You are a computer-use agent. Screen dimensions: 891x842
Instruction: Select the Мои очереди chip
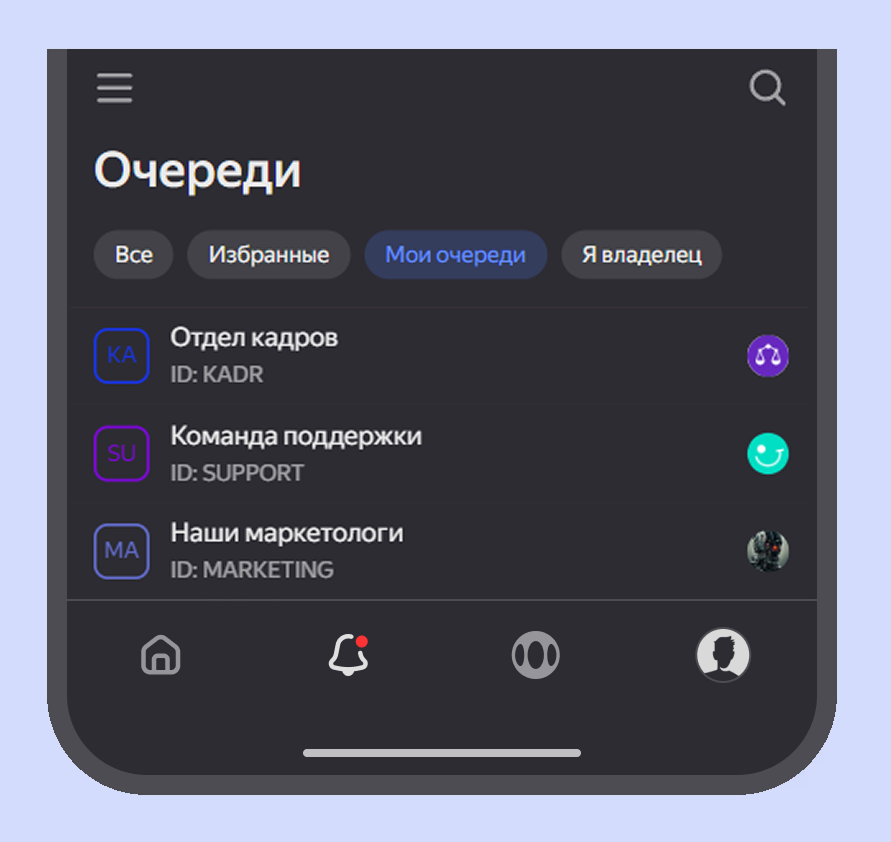click(x=455, y=255)
